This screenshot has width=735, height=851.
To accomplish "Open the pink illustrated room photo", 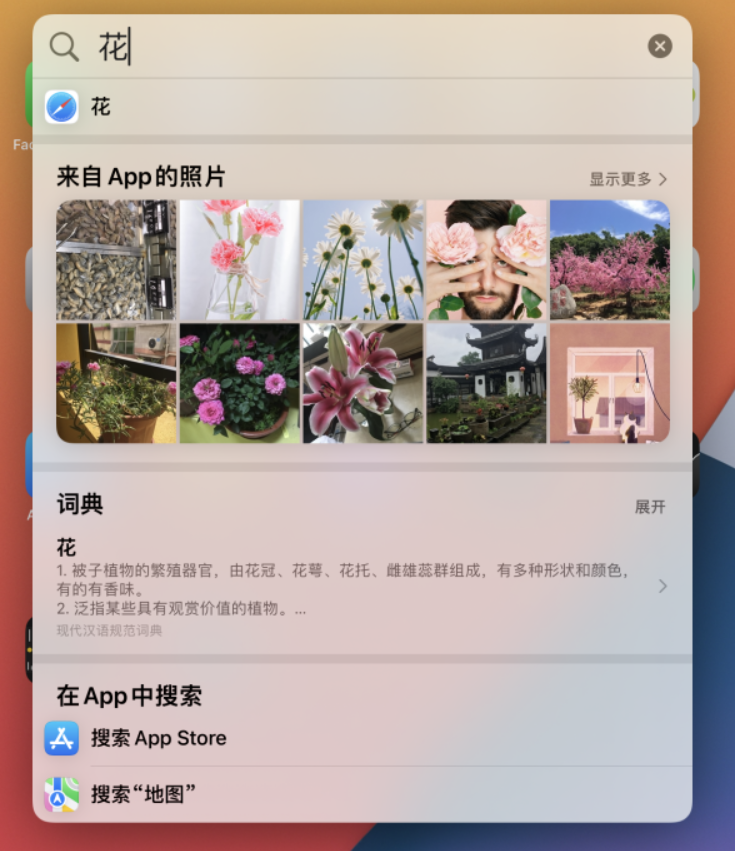I will point(609,383).
